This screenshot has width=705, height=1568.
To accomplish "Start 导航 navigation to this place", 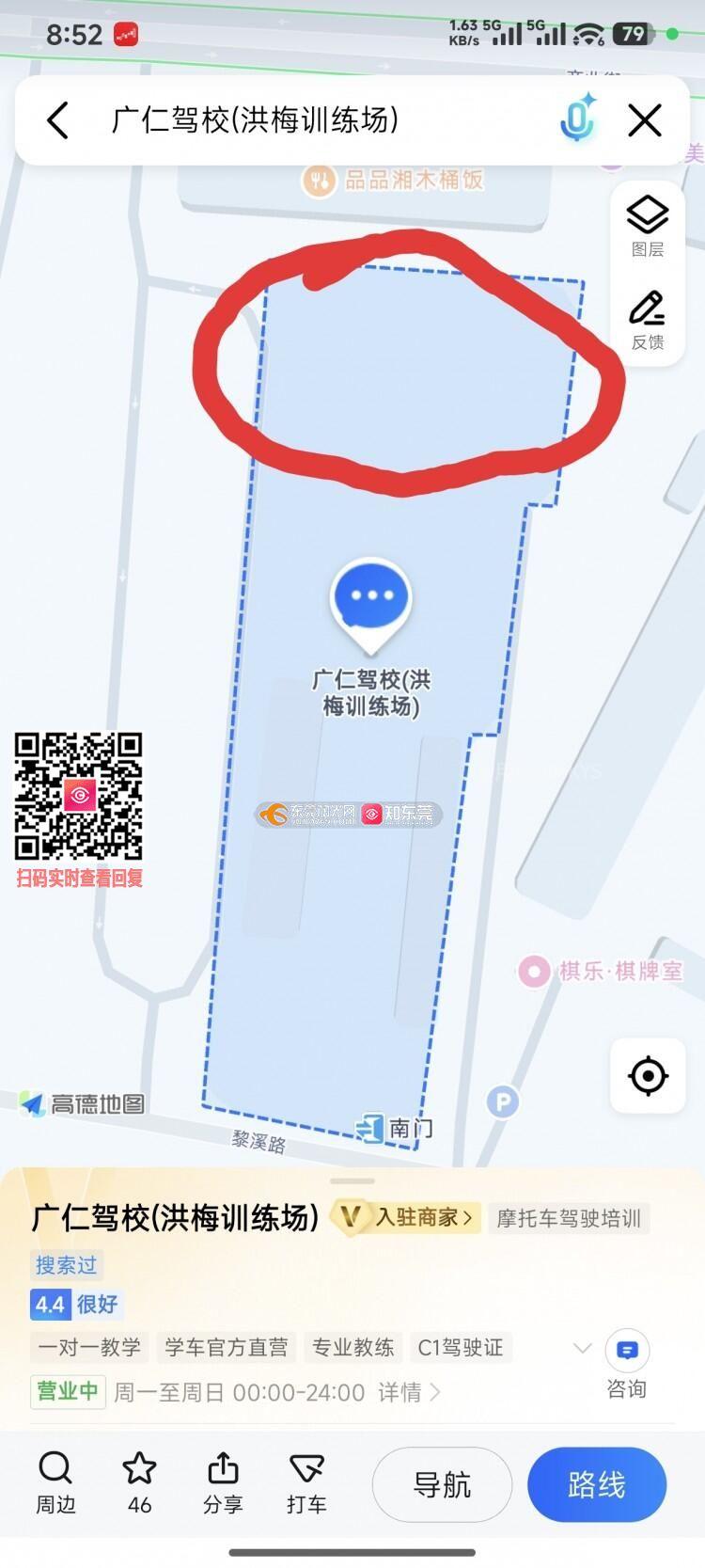I will pos(442,1485).
